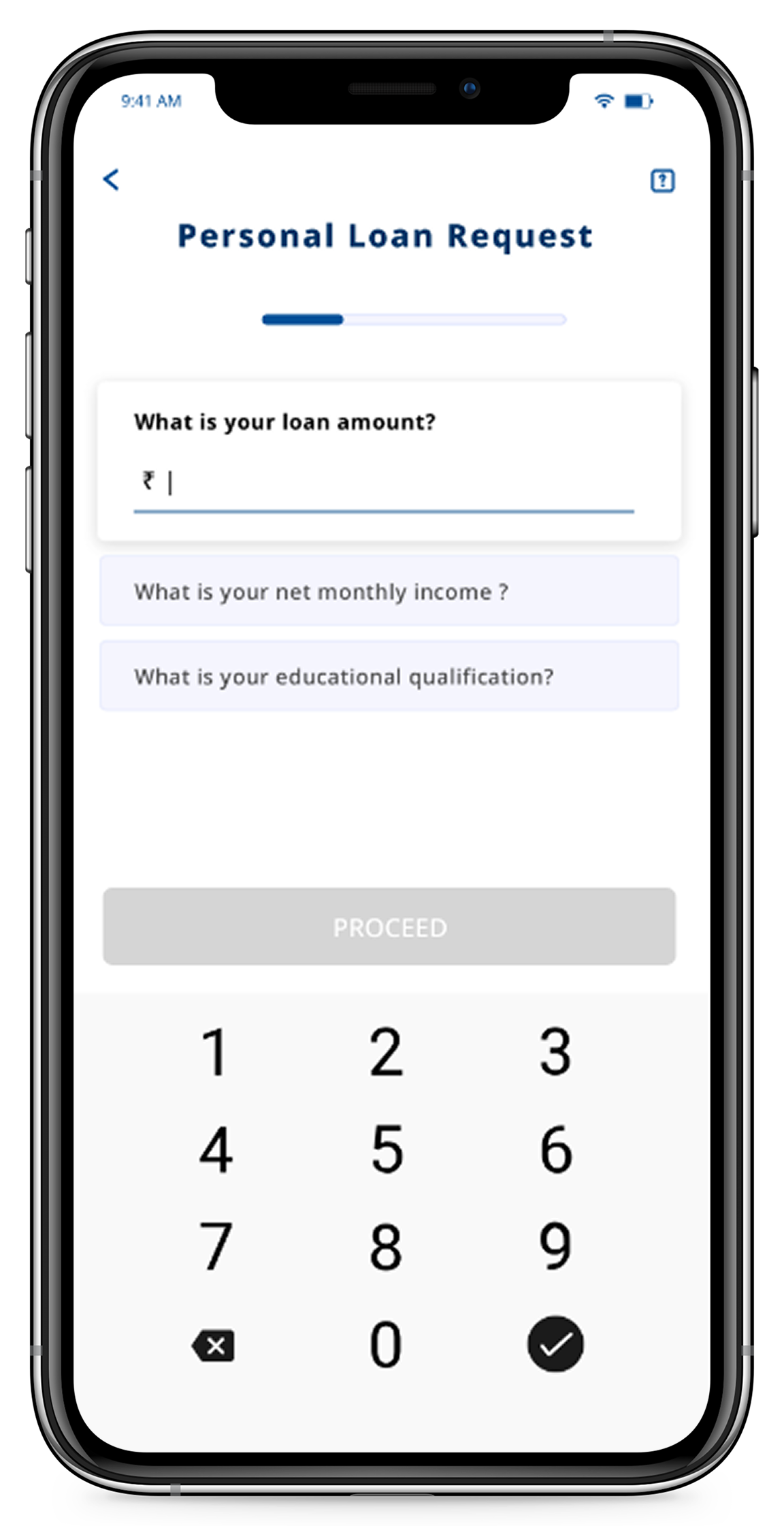The height and width of the screenshot is (1526, 784).
Task: Focus the loan amount input field
Action: coord(395,483)
